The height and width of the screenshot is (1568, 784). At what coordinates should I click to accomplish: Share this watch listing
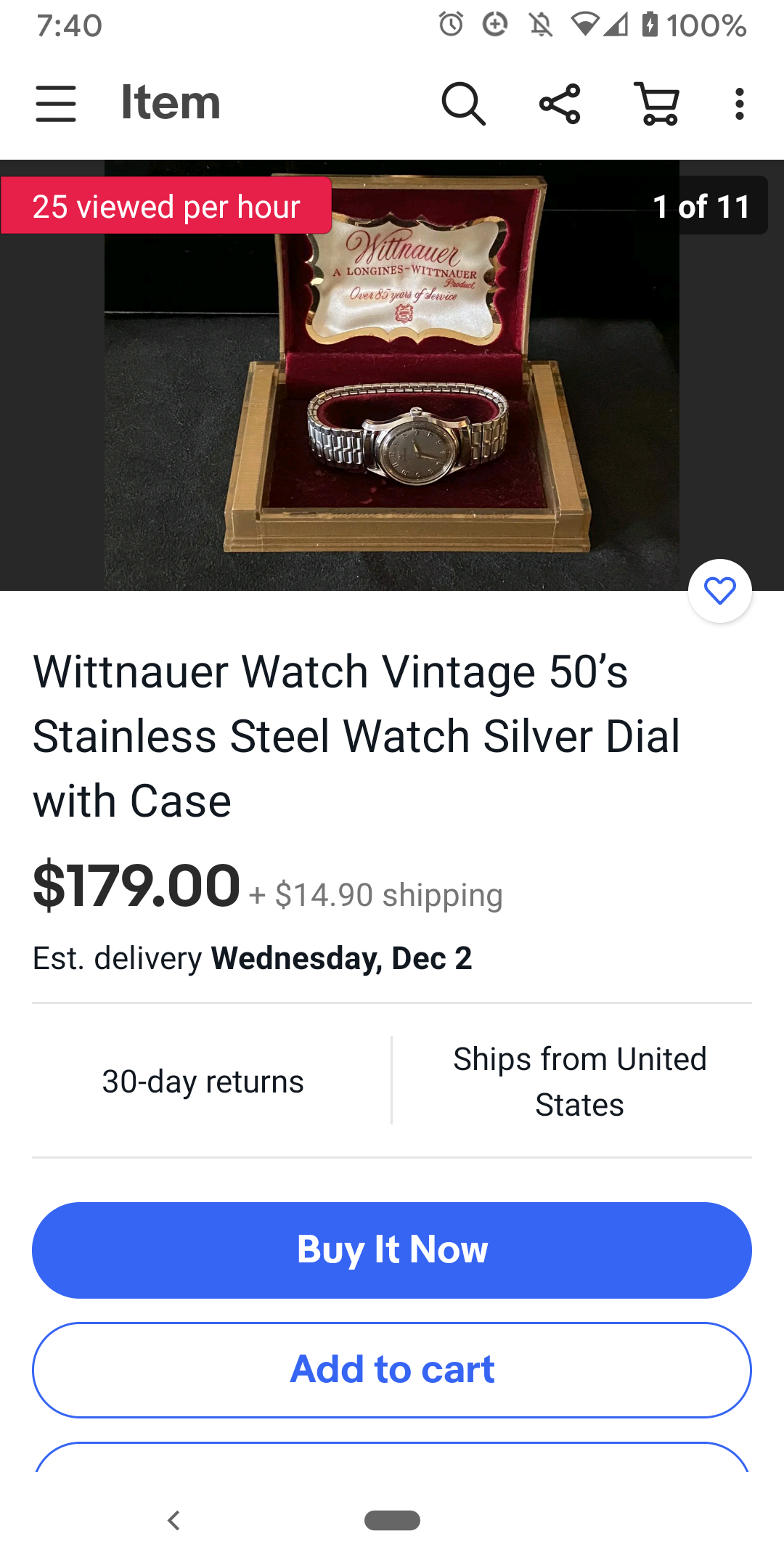560,104
